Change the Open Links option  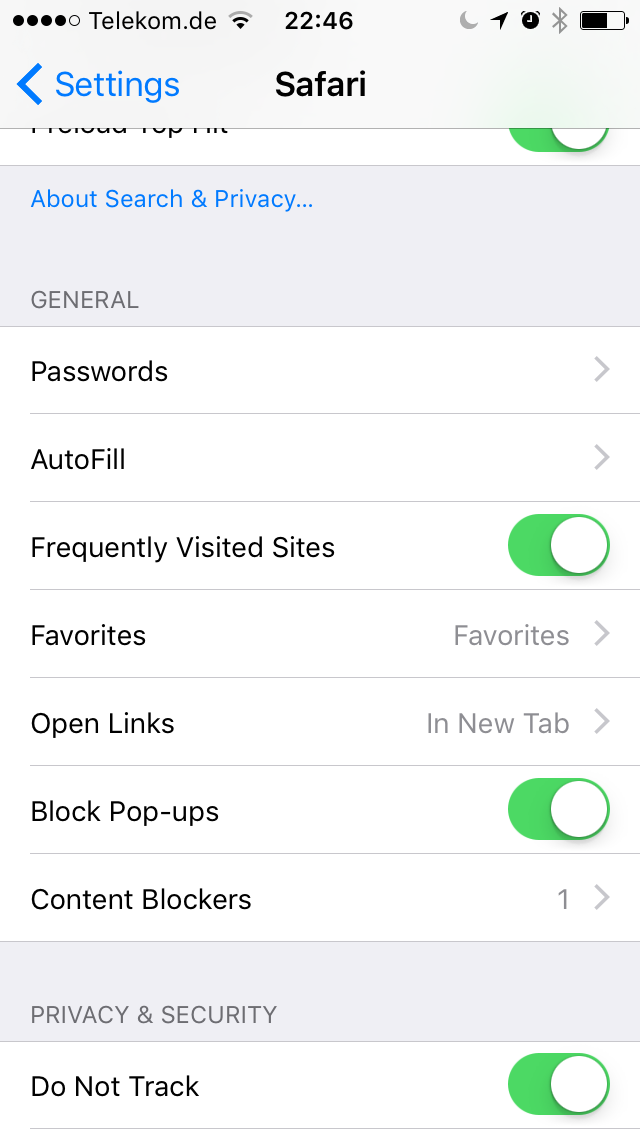point(320,722)
